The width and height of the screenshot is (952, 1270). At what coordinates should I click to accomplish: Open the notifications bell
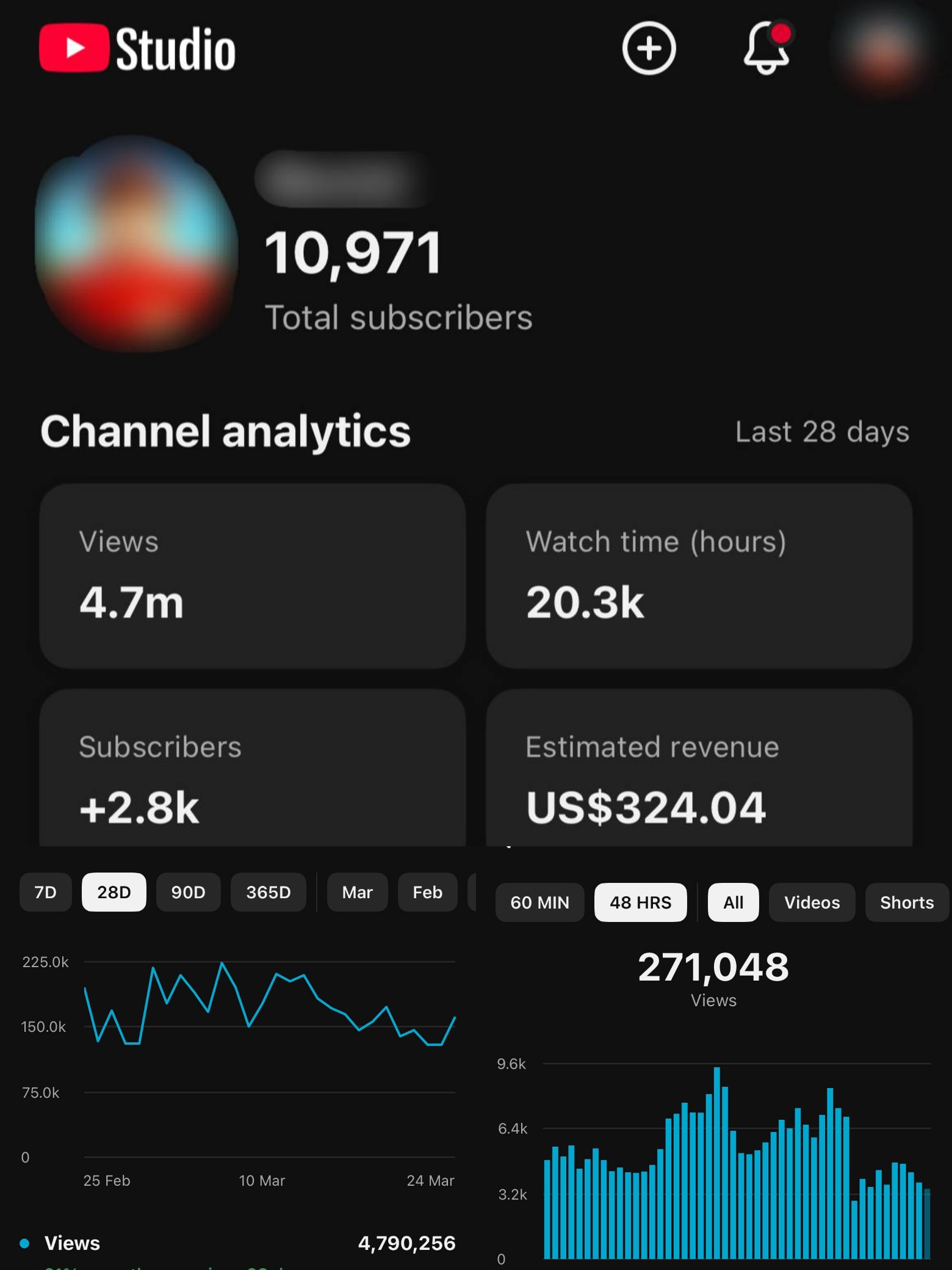pos(766,48)
